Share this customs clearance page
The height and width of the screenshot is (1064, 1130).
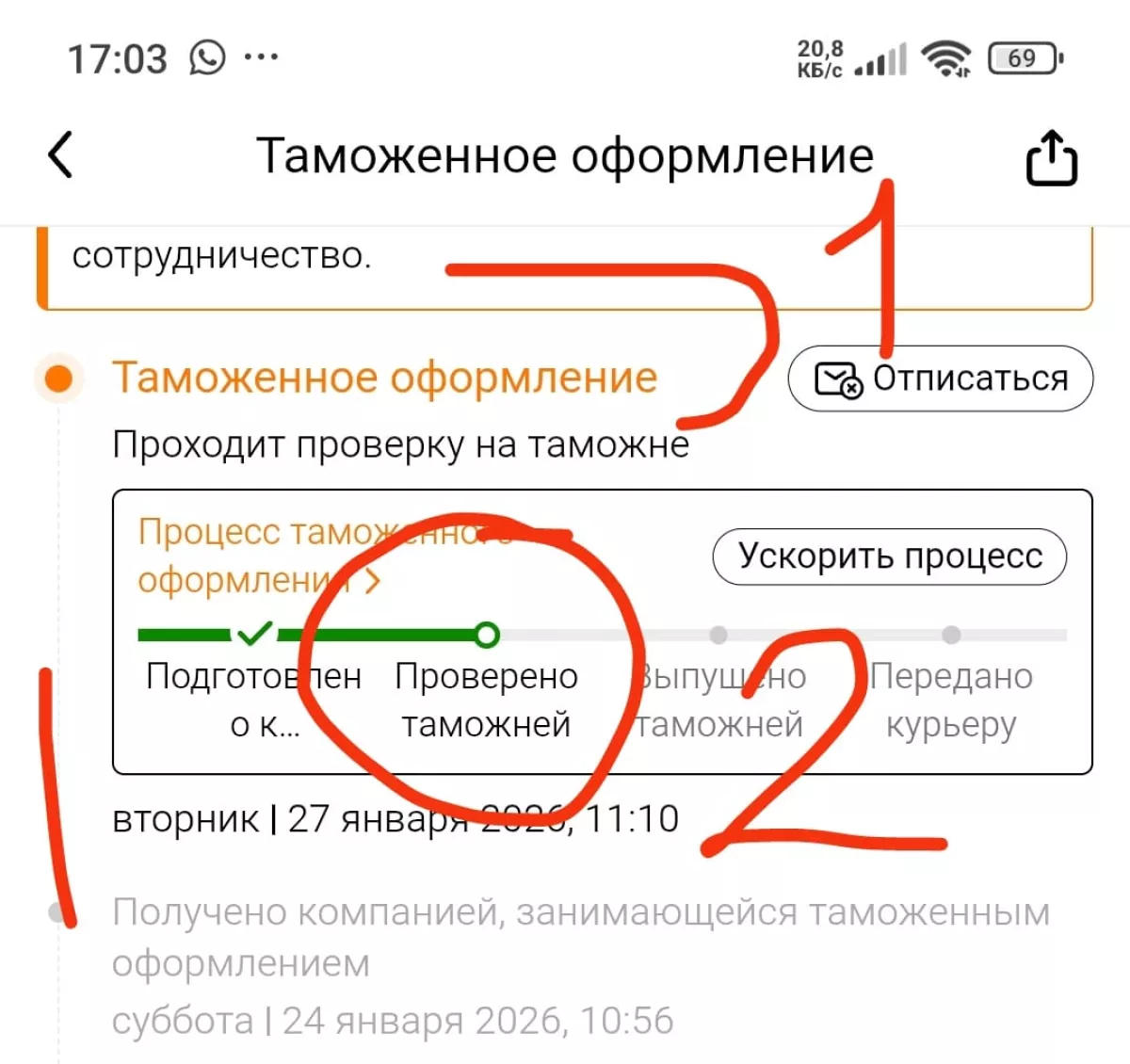pyautogui.click(x=1051, y=158)
